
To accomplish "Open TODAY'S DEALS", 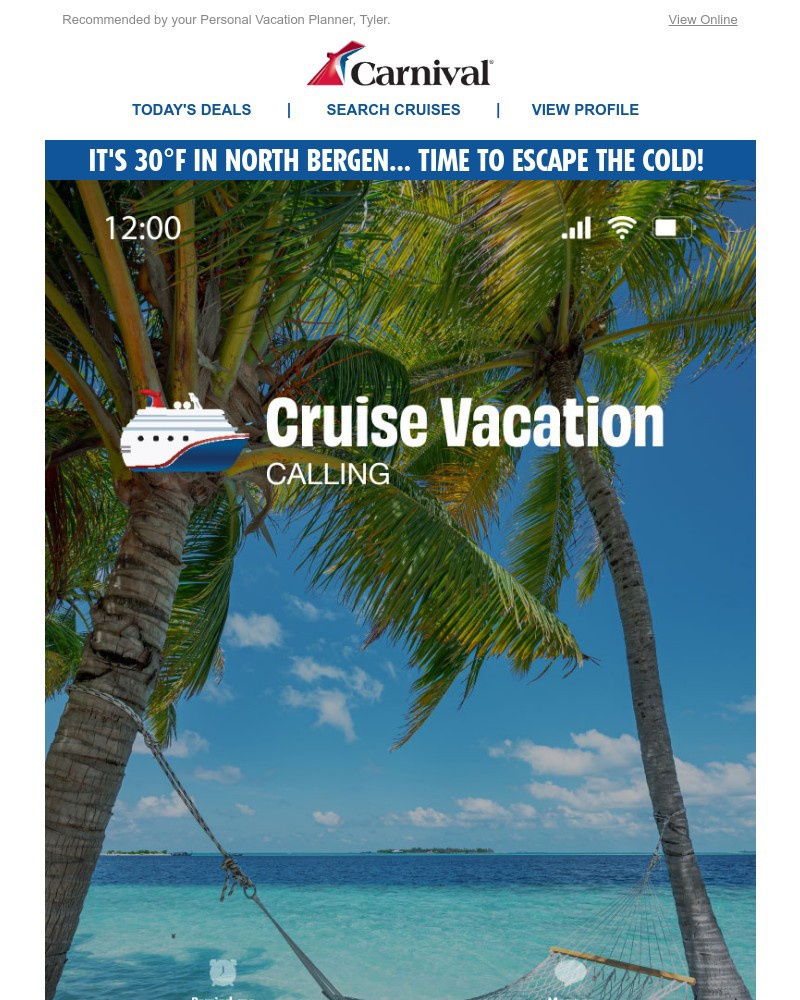I will [x=191, y=110].
